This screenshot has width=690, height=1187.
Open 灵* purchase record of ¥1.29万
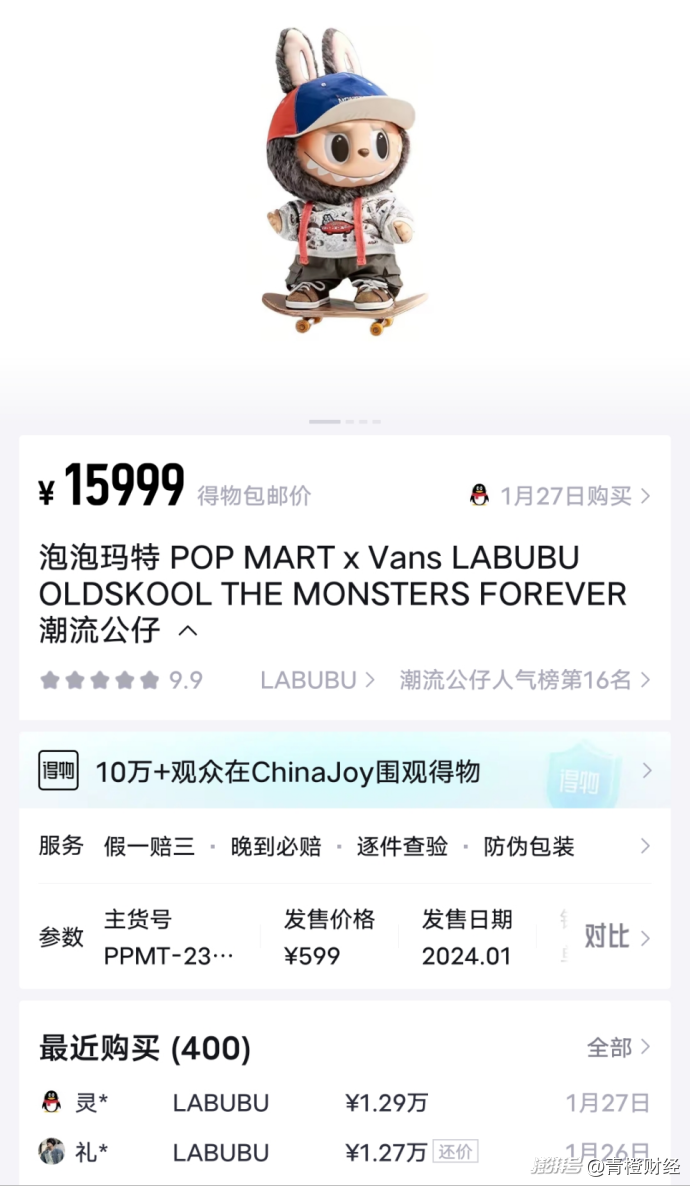pos(344,1103)
